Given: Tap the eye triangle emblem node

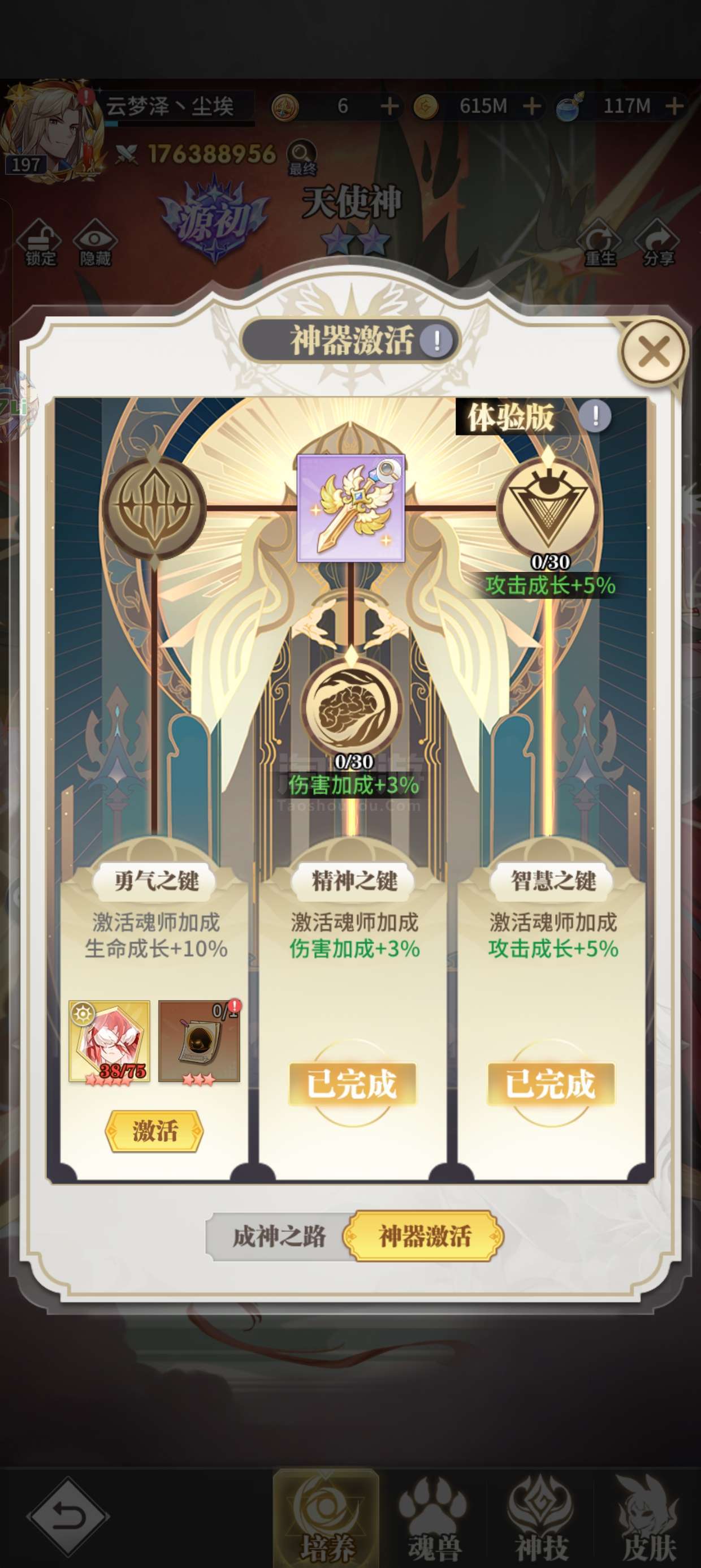Looking at the screenshot, I should [548, 506].
